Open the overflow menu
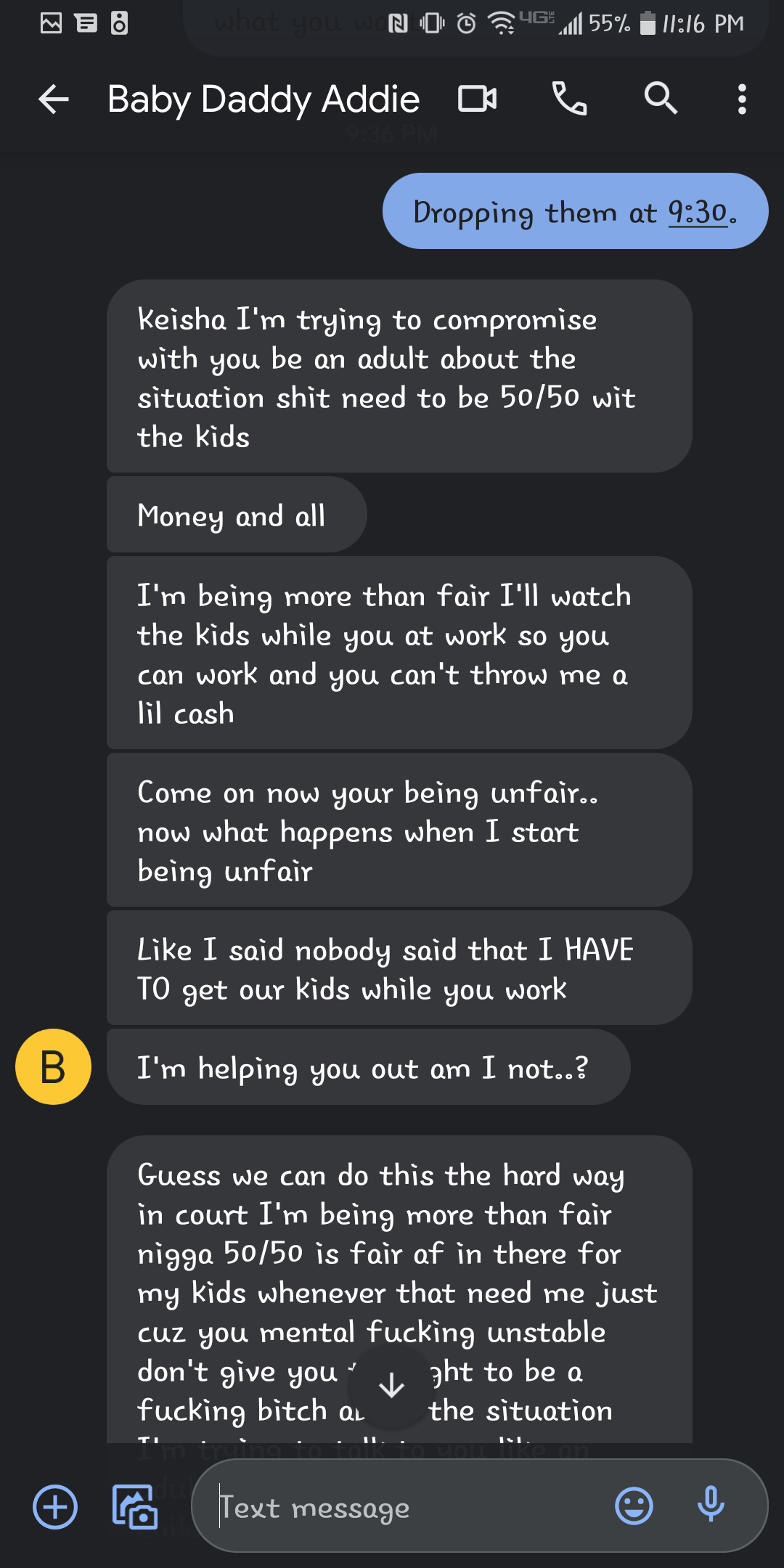The width and height of the screenshot is (784, 1568). click(742, 99)
